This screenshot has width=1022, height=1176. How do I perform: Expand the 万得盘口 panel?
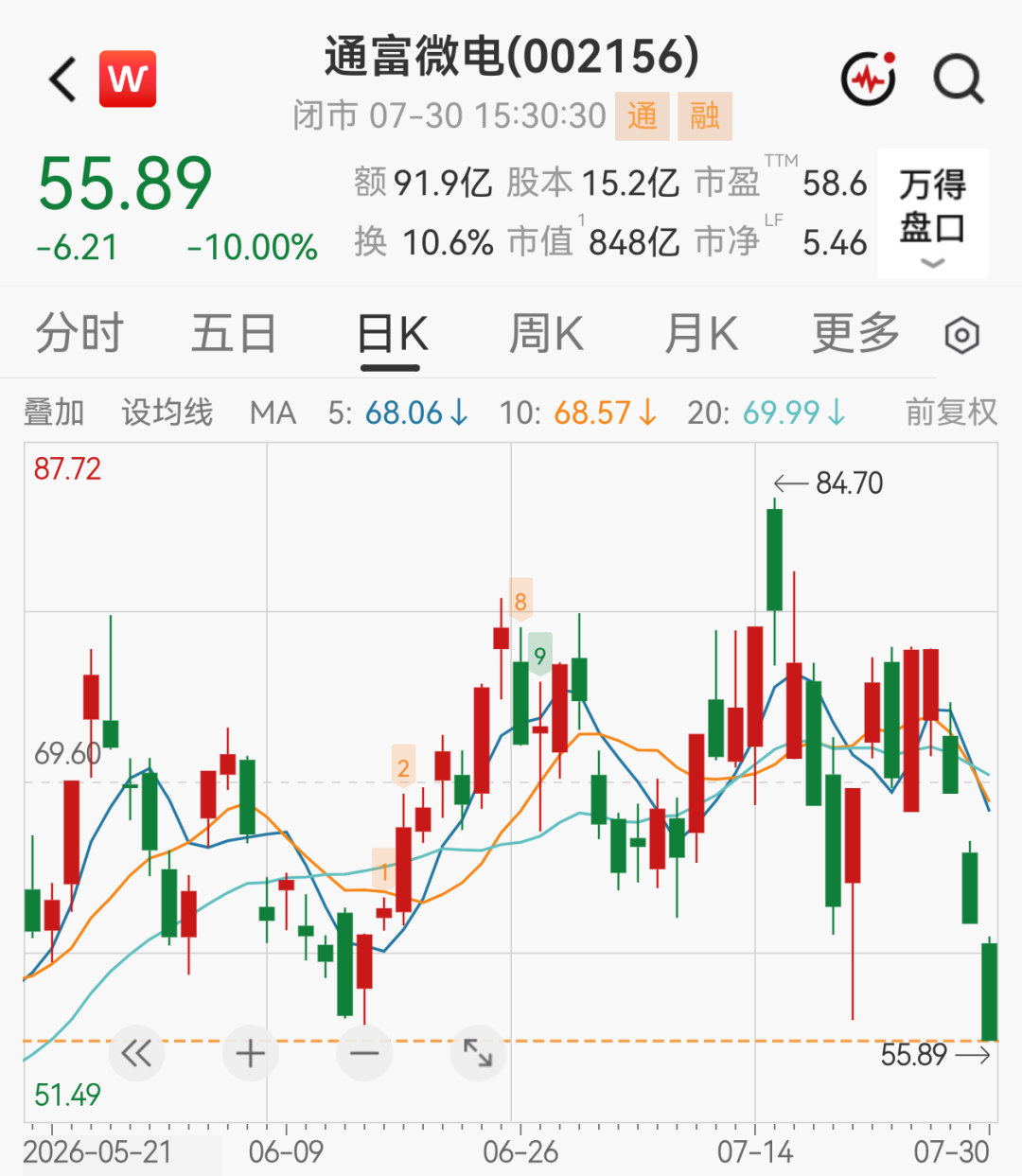pos(932,213)
